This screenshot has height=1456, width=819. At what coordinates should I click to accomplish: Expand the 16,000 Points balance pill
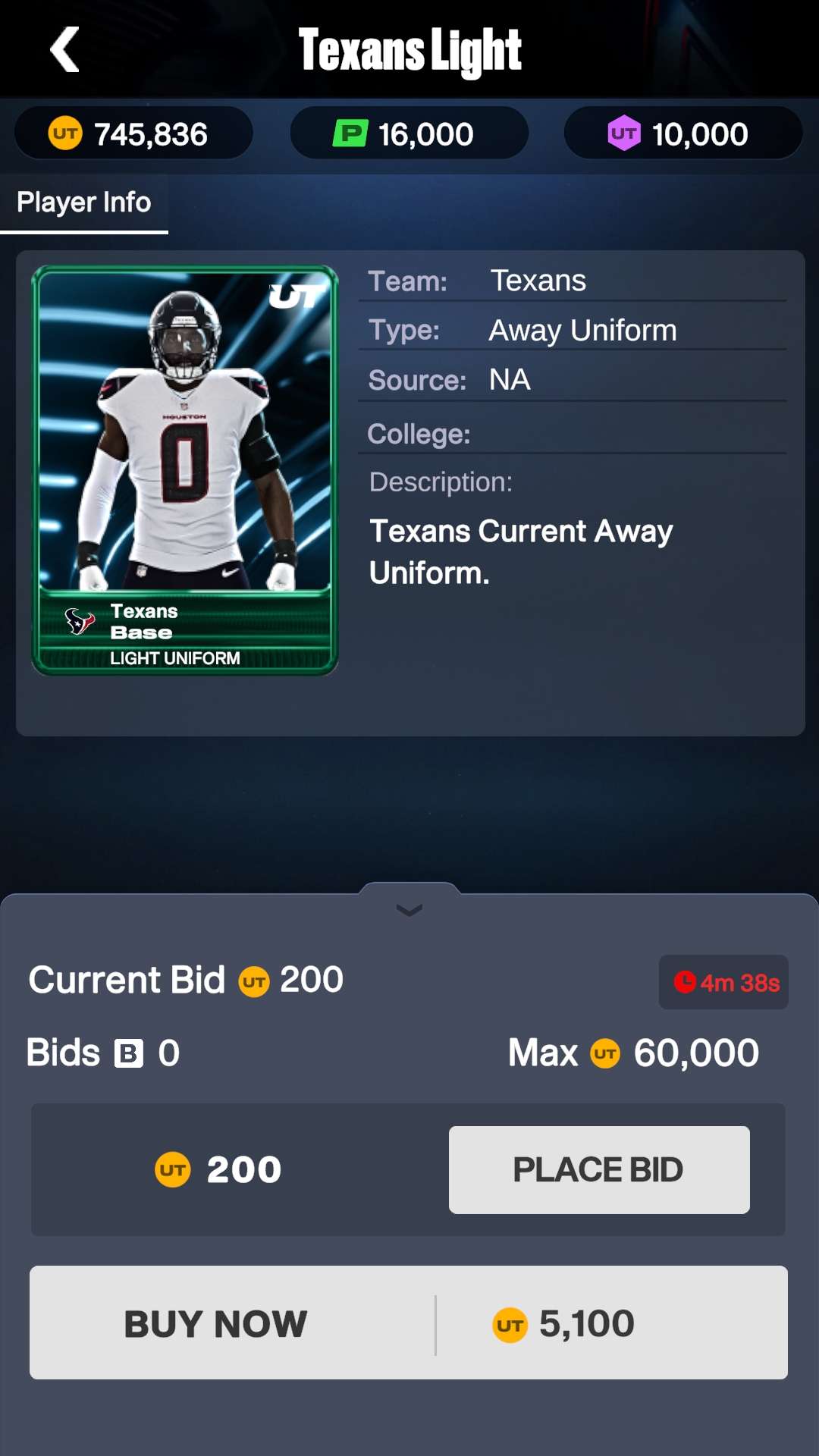tap(409, 133)
